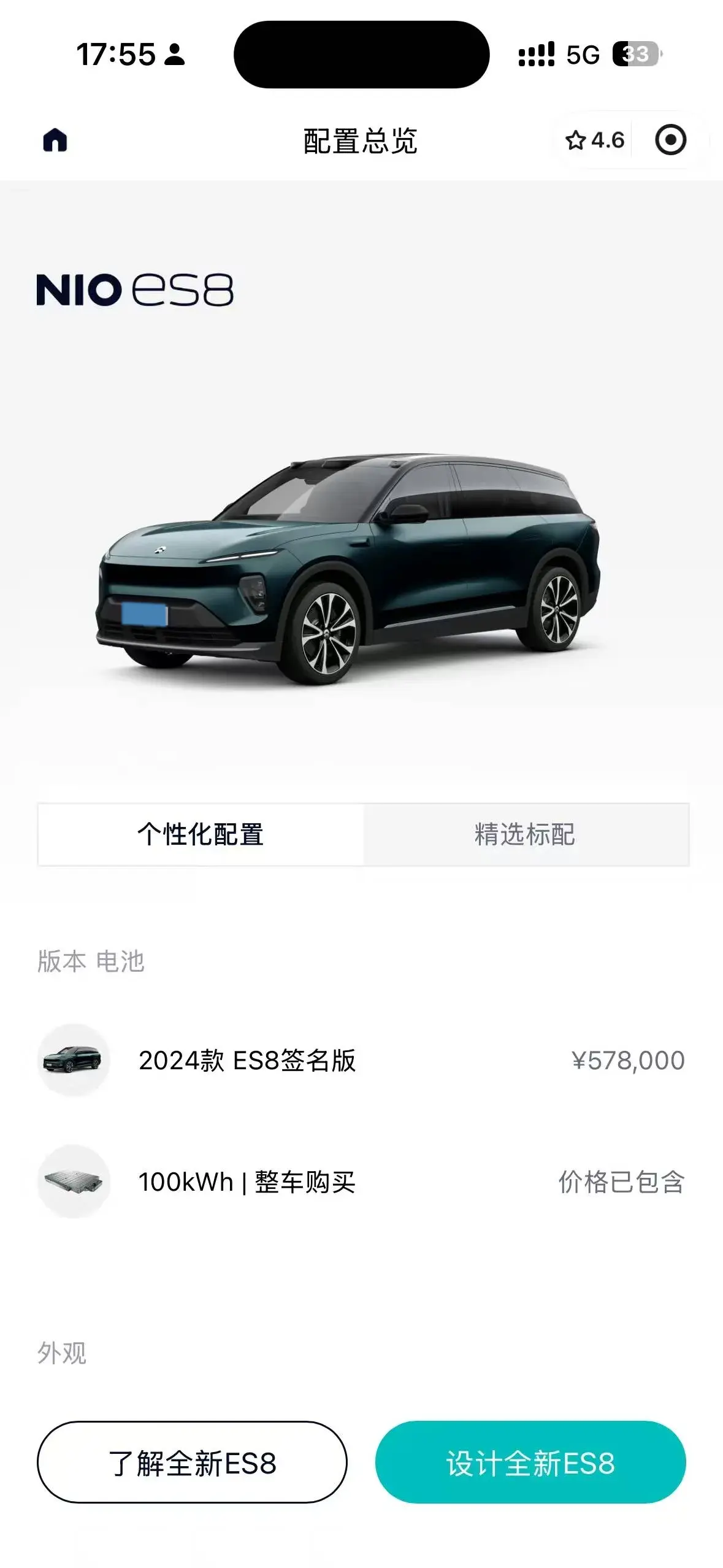Viewport: 723px width, 1568px height.
Task: Go to the home page icon
Action: click(55, 140)
